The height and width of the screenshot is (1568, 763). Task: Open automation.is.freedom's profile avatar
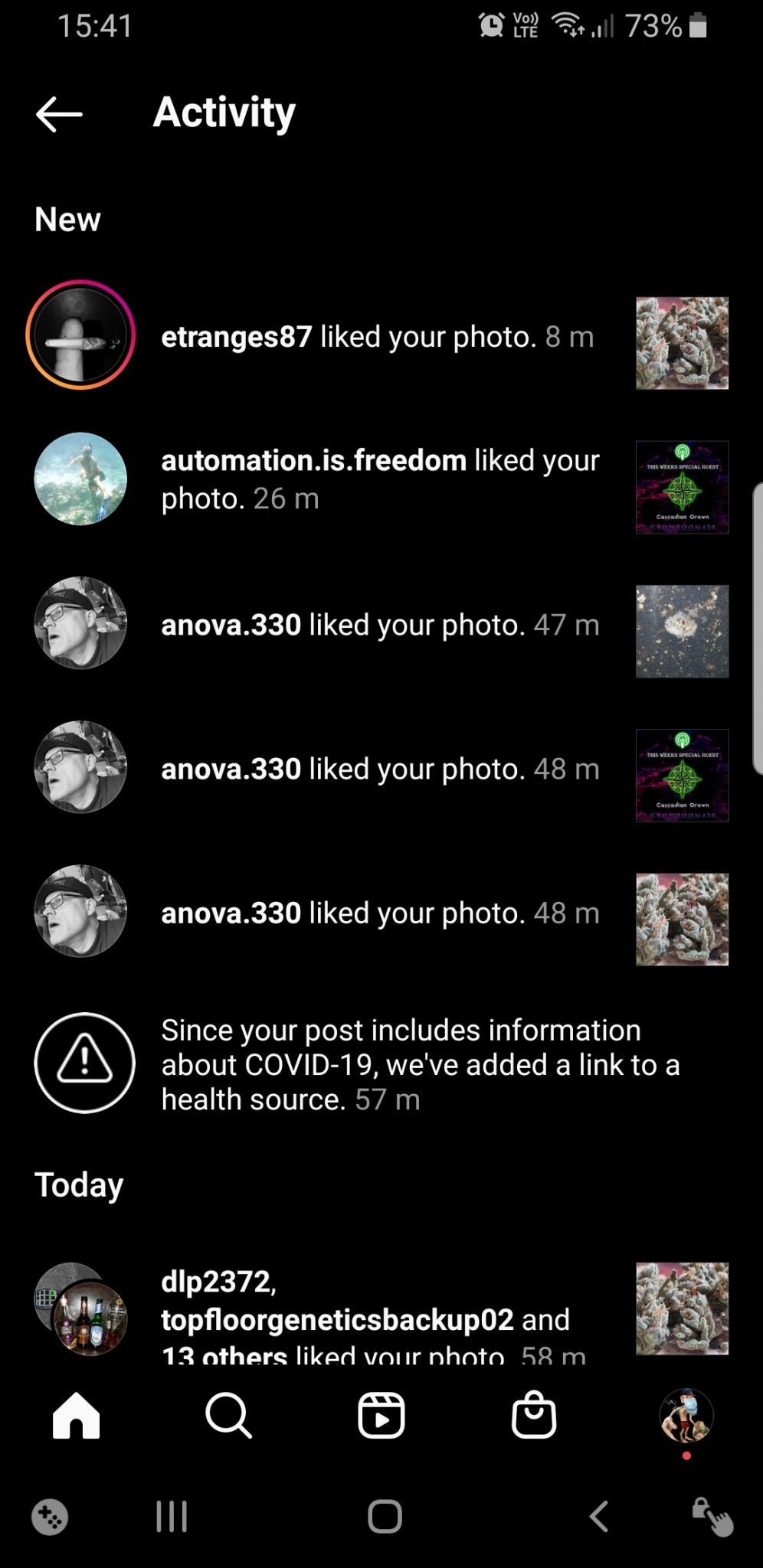[x=80, y=479]
